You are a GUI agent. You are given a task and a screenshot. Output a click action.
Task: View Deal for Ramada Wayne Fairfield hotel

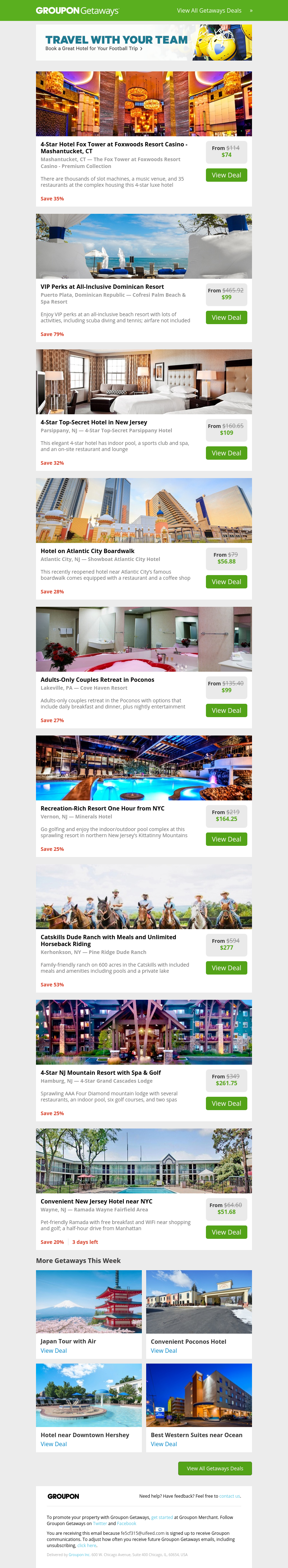tap(226, 1232)
